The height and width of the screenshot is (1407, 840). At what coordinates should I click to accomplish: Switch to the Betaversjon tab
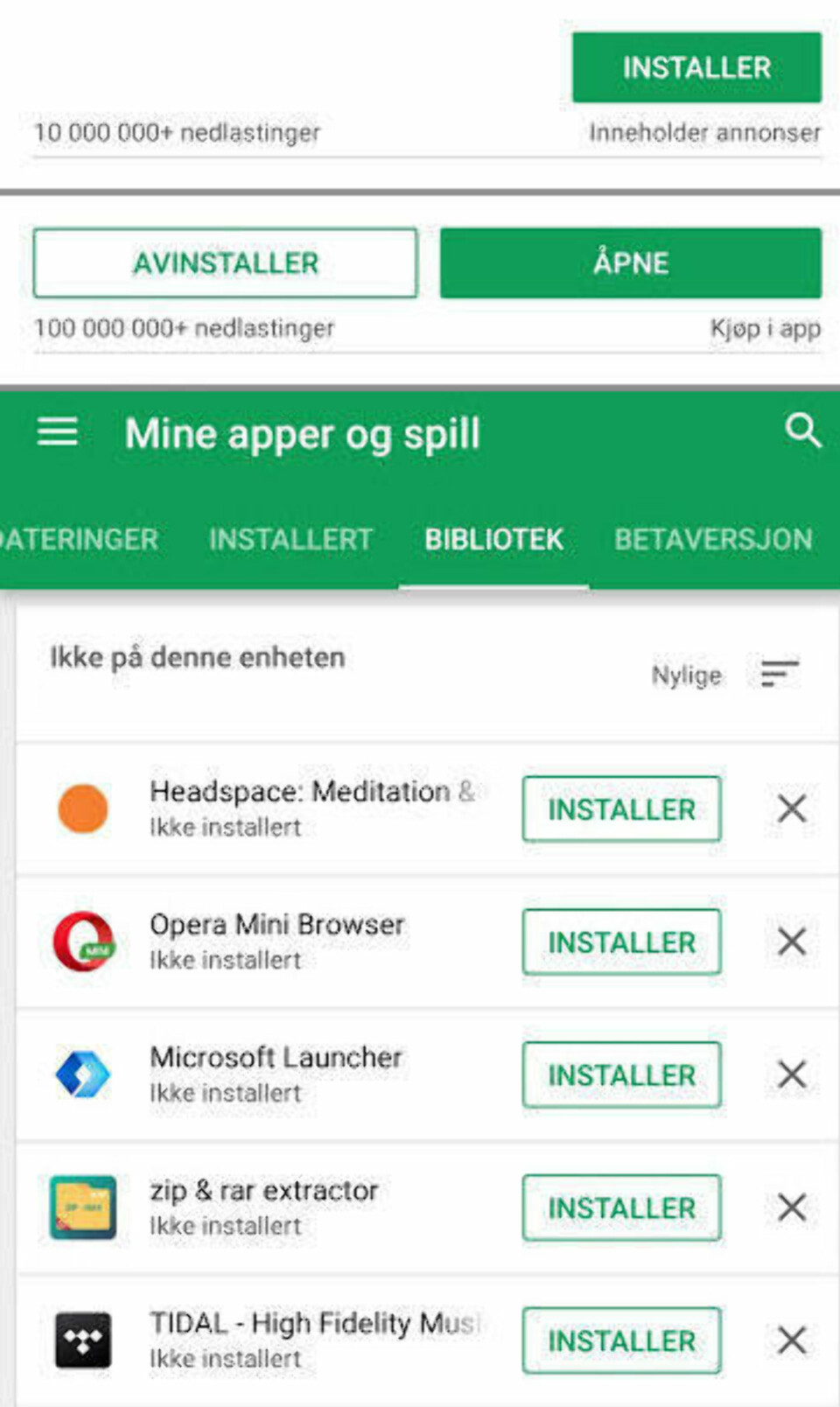(x=712, y=539)
